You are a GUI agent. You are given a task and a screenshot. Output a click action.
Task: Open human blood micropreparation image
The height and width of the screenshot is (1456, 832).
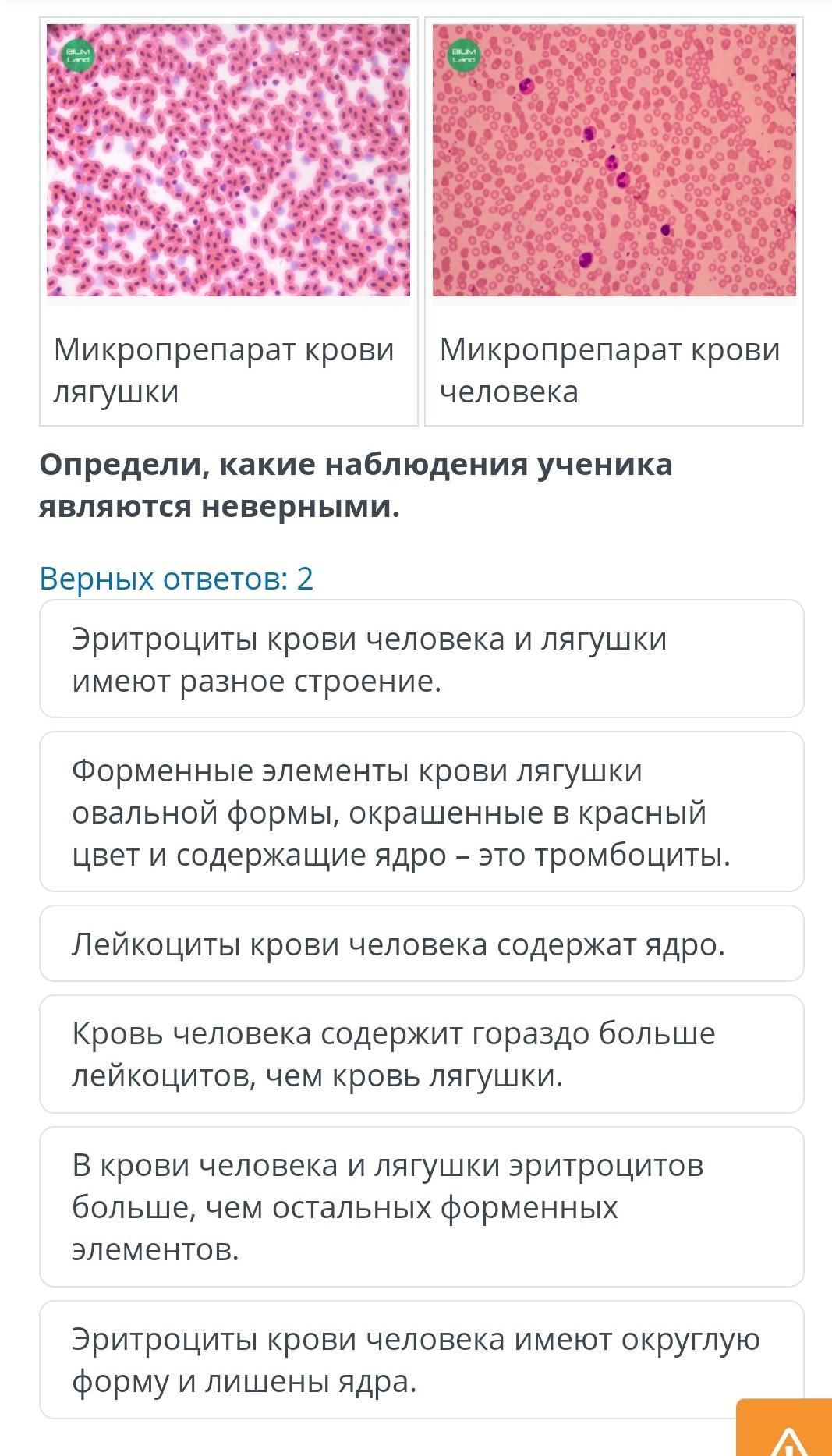614,160
